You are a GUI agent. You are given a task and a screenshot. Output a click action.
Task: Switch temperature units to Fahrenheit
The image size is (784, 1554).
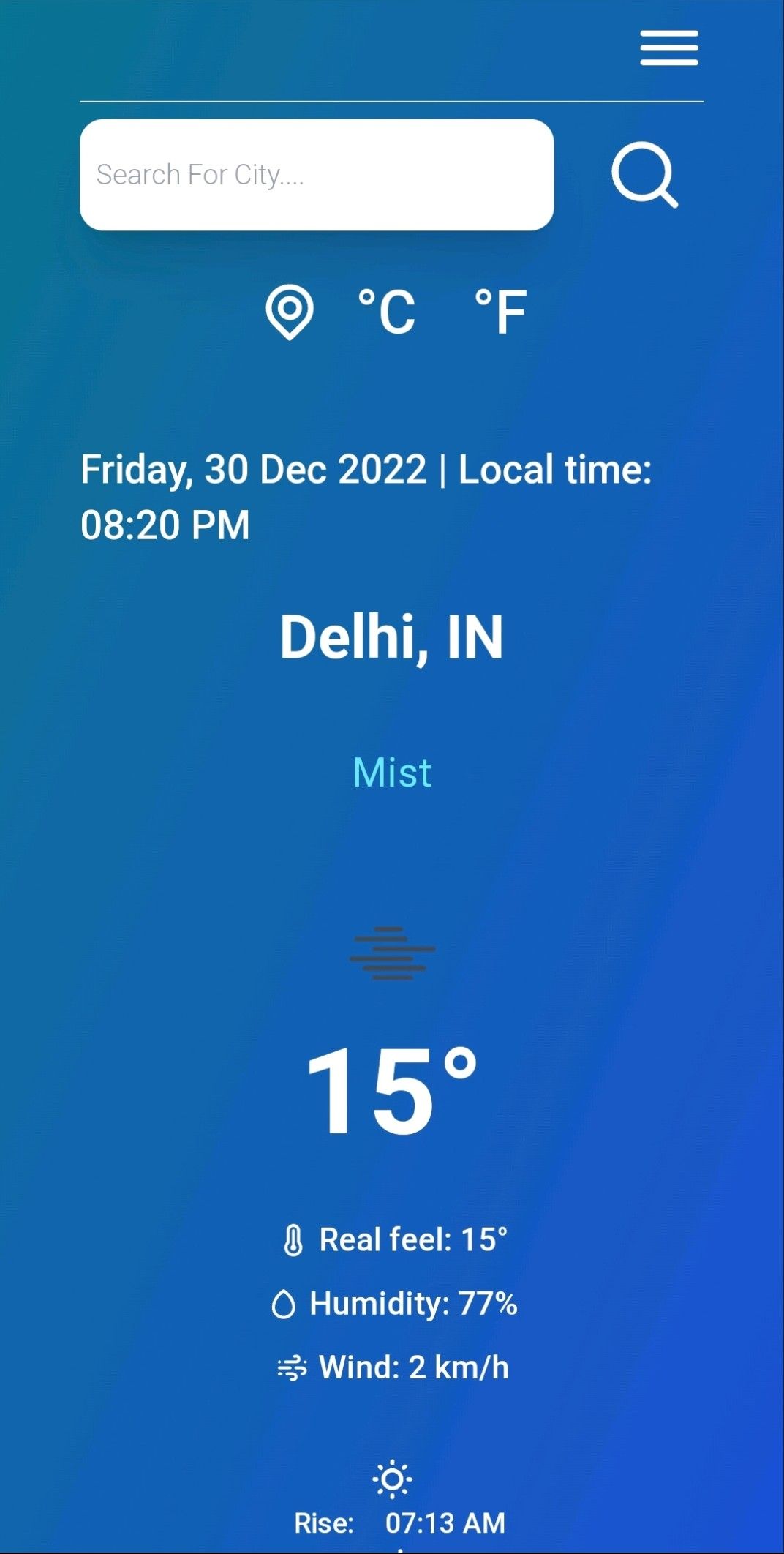coord(500,312)
